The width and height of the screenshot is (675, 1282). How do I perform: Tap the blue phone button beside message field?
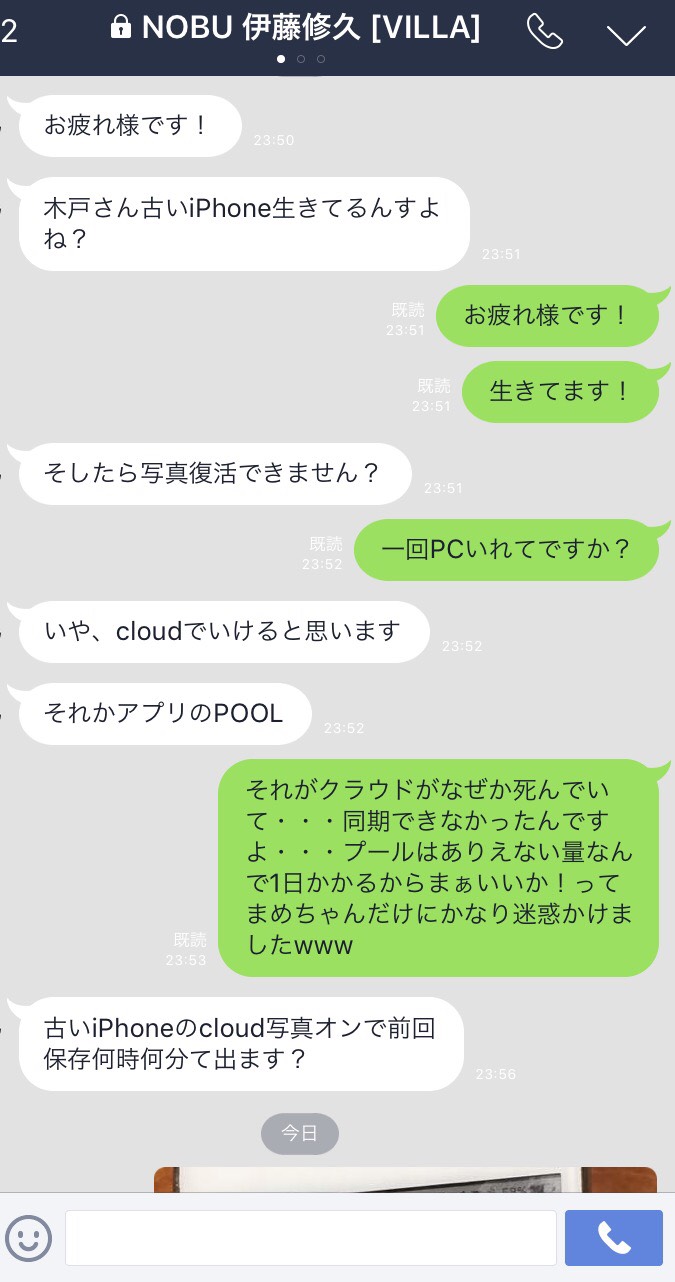(x=613, y=1238)
